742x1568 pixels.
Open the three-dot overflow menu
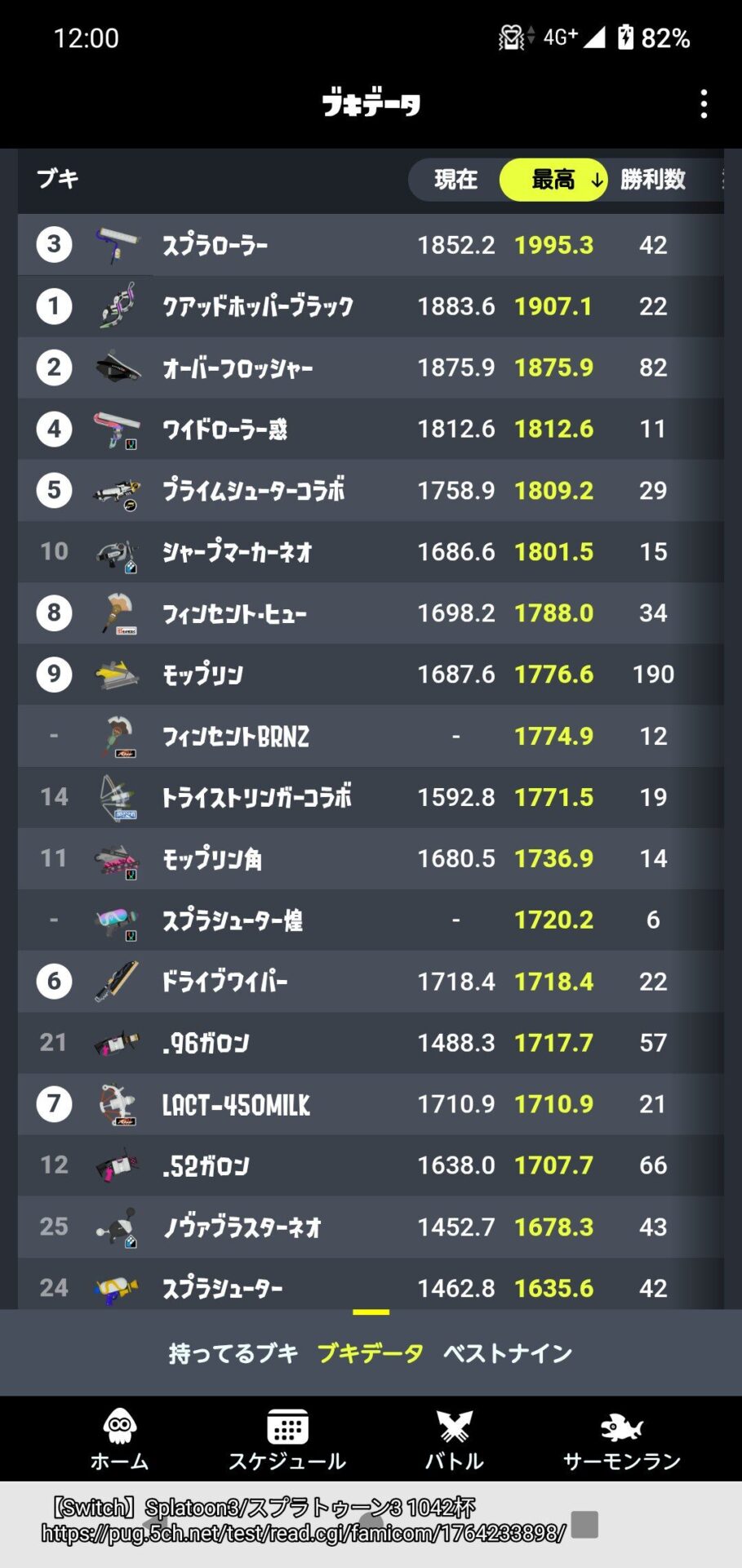(704, 105)
